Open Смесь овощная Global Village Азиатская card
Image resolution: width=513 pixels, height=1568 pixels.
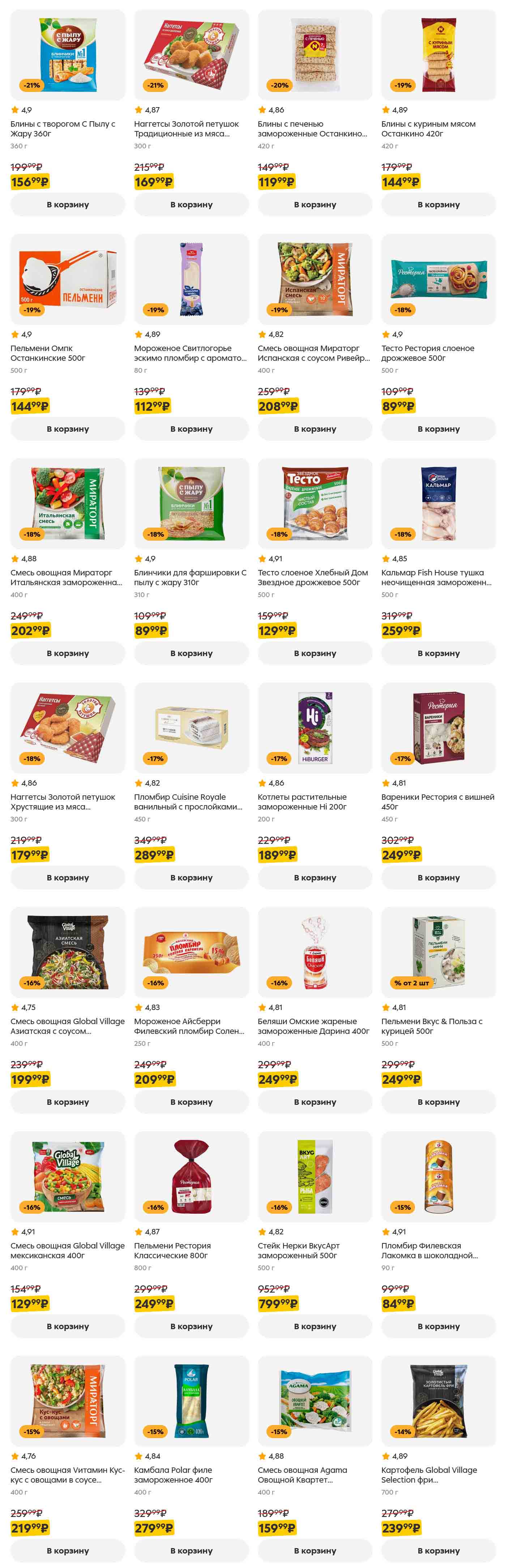(x=68, y=1026)
